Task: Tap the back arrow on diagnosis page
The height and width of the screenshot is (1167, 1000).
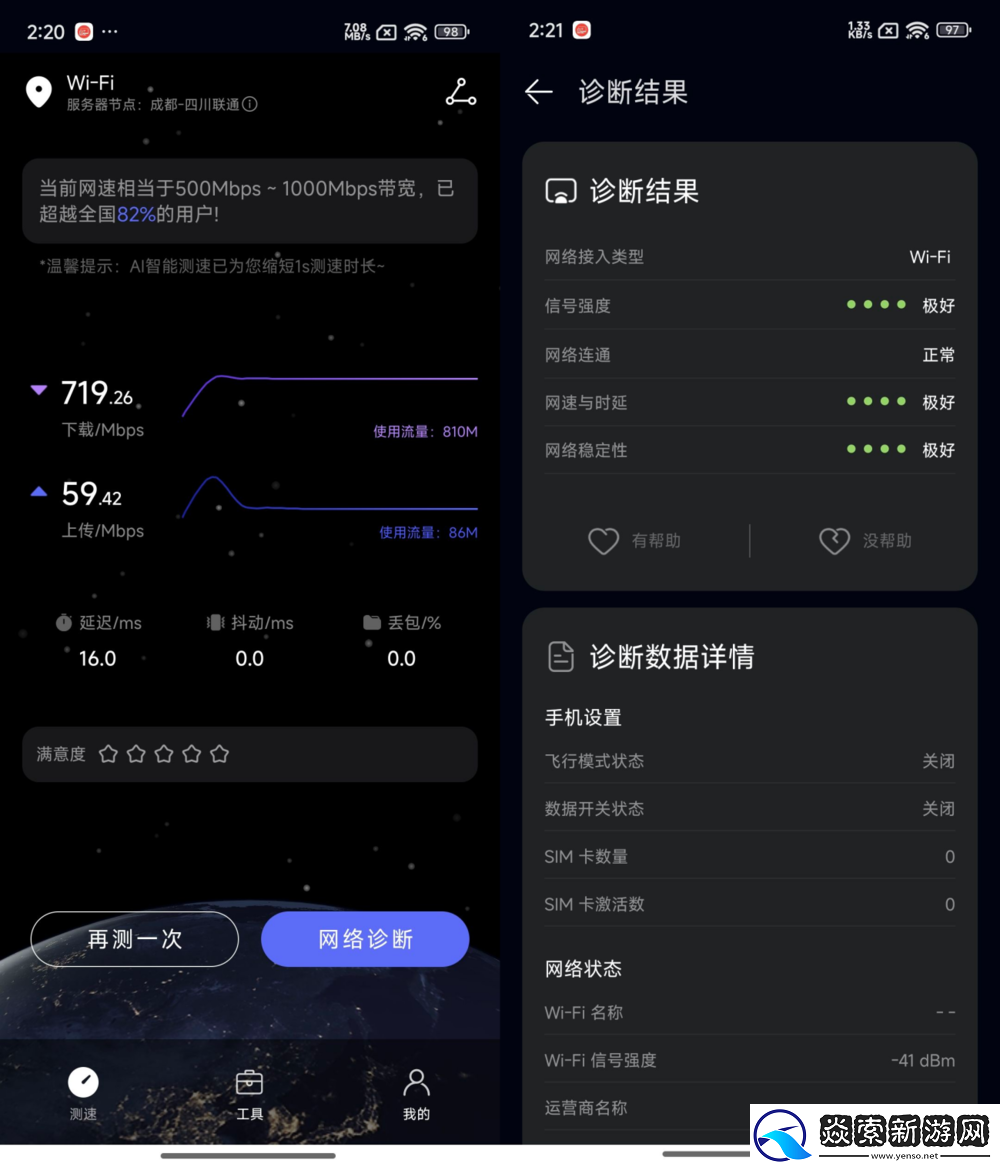Action: point(538,92)
